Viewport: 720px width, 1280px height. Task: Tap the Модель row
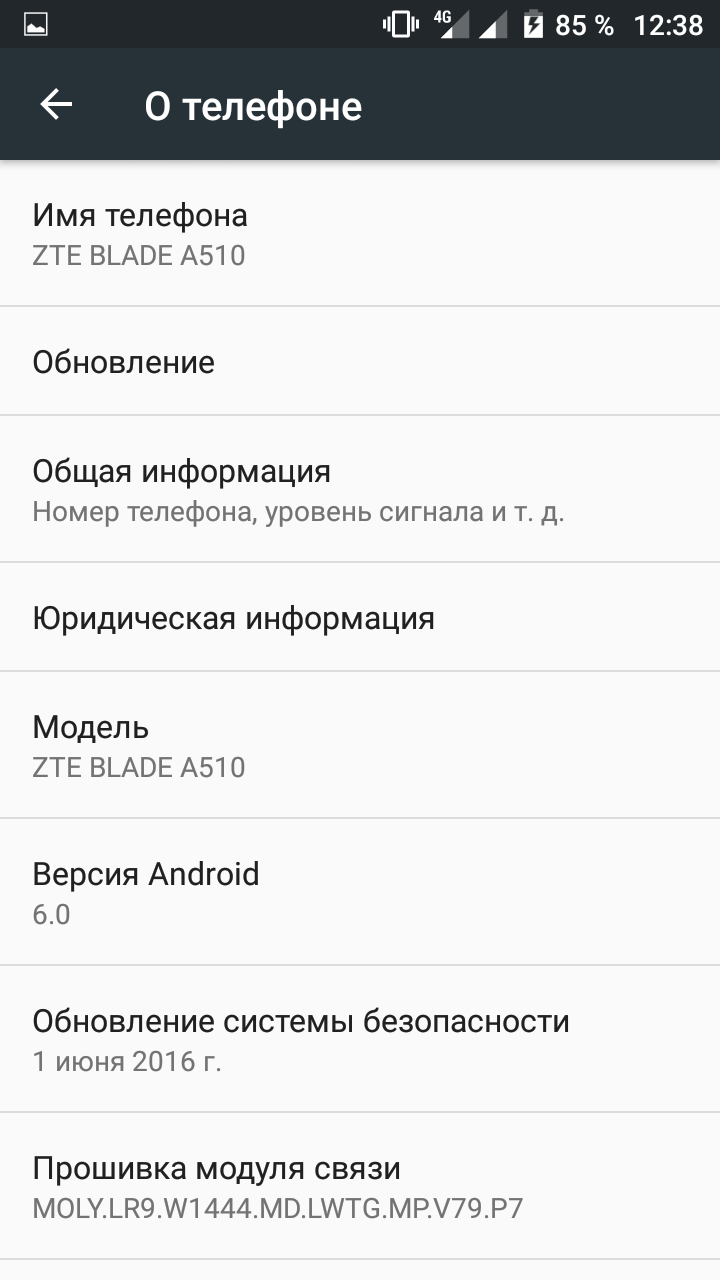click(360, 745)
